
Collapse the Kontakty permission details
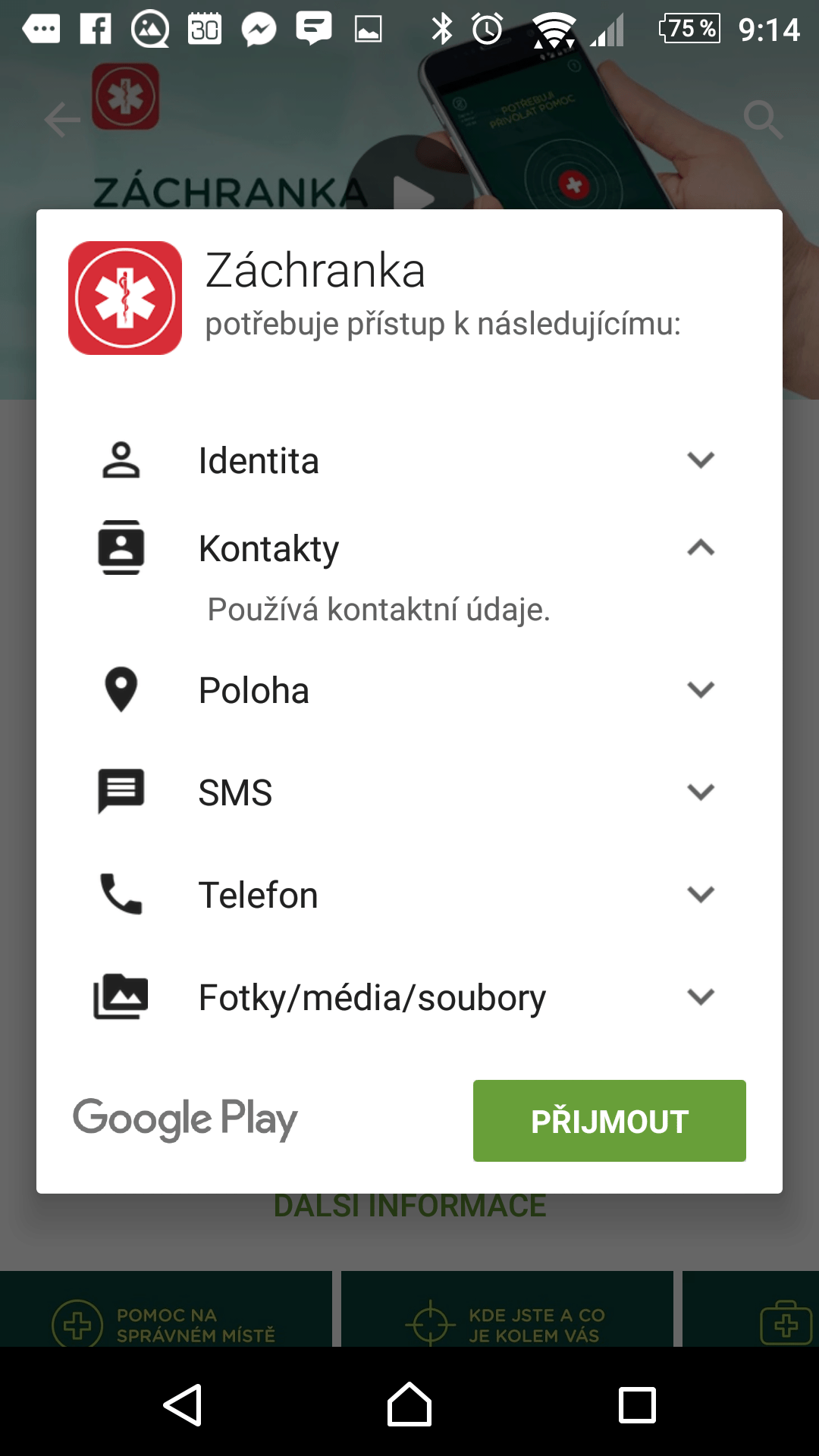pyautogui.click(x=700, y=548)
